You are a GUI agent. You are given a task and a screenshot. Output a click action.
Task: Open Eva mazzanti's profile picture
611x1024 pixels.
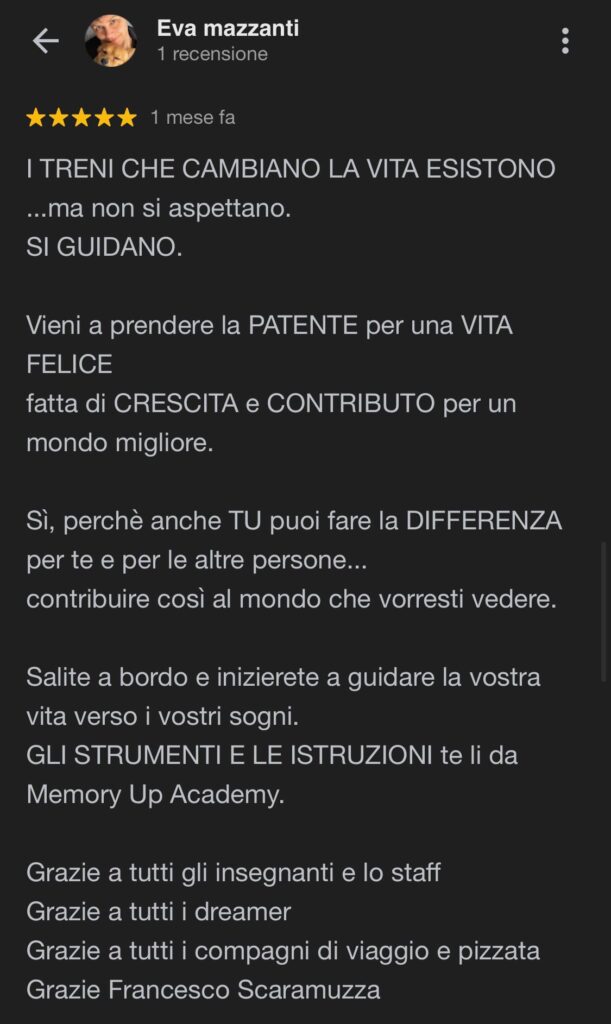[110, 41]
